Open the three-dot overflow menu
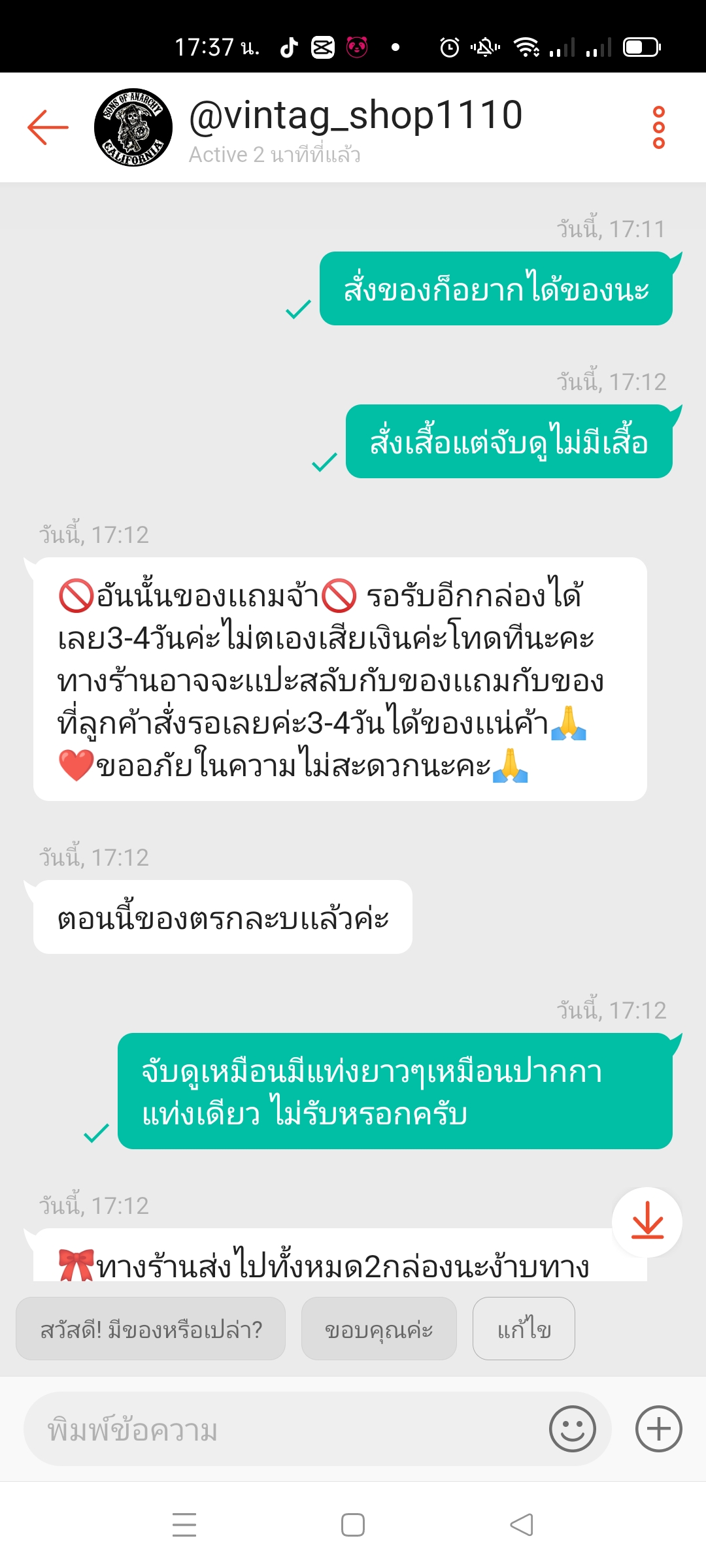 pyautogui.click(x=658, y=127)
